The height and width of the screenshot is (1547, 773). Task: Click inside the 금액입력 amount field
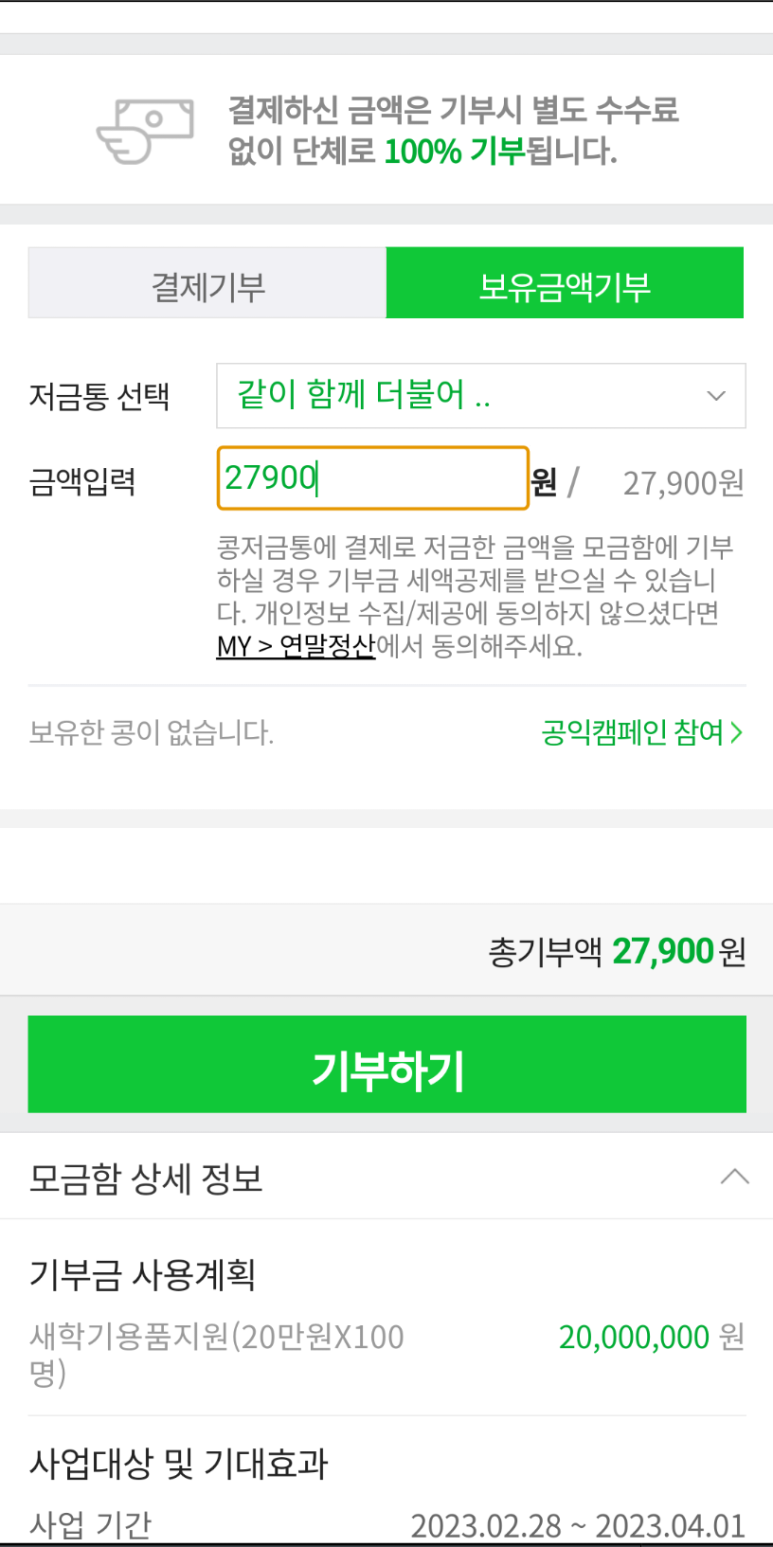click(x=372, y=481)
